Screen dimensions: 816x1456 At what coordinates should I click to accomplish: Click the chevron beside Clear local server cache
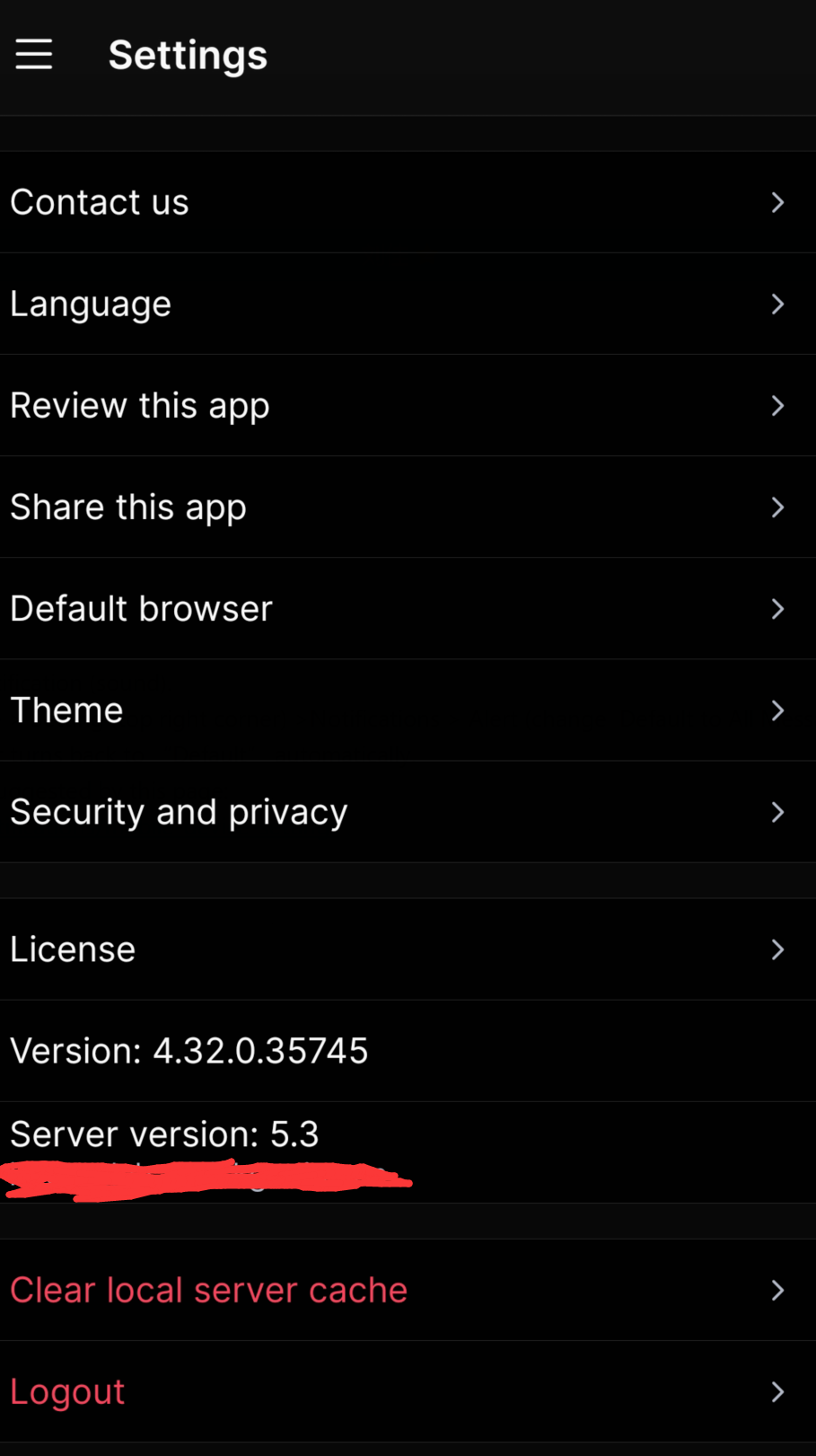click(x=777, y=1291)
